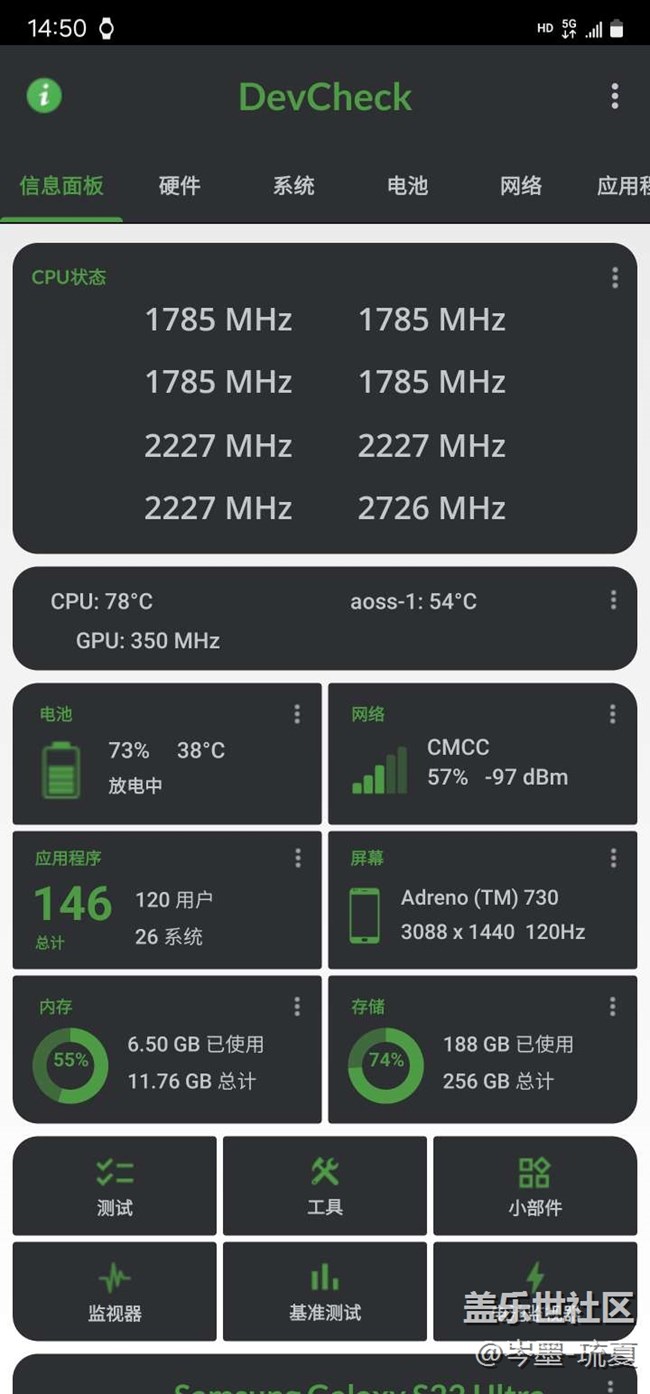650x1394 pixels.
Task: Switch to the 硬件 tab
Action: (x=179, y=186)
